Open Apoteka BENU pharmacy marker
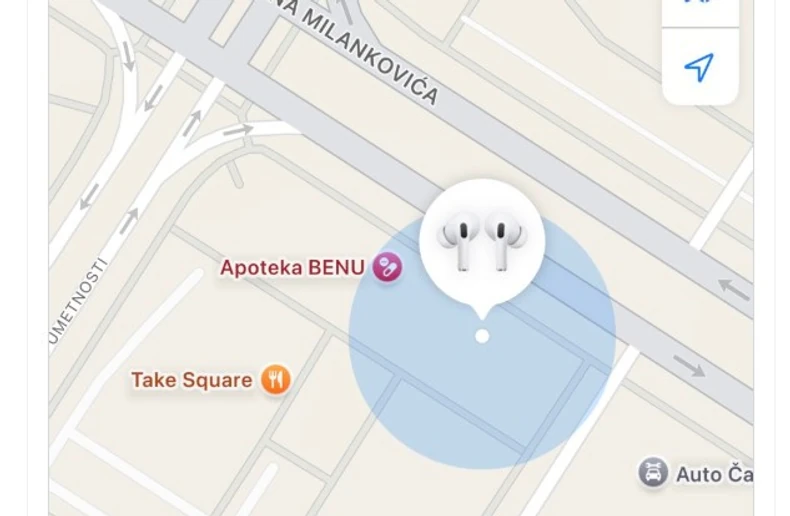 click(x=387, y=267)
